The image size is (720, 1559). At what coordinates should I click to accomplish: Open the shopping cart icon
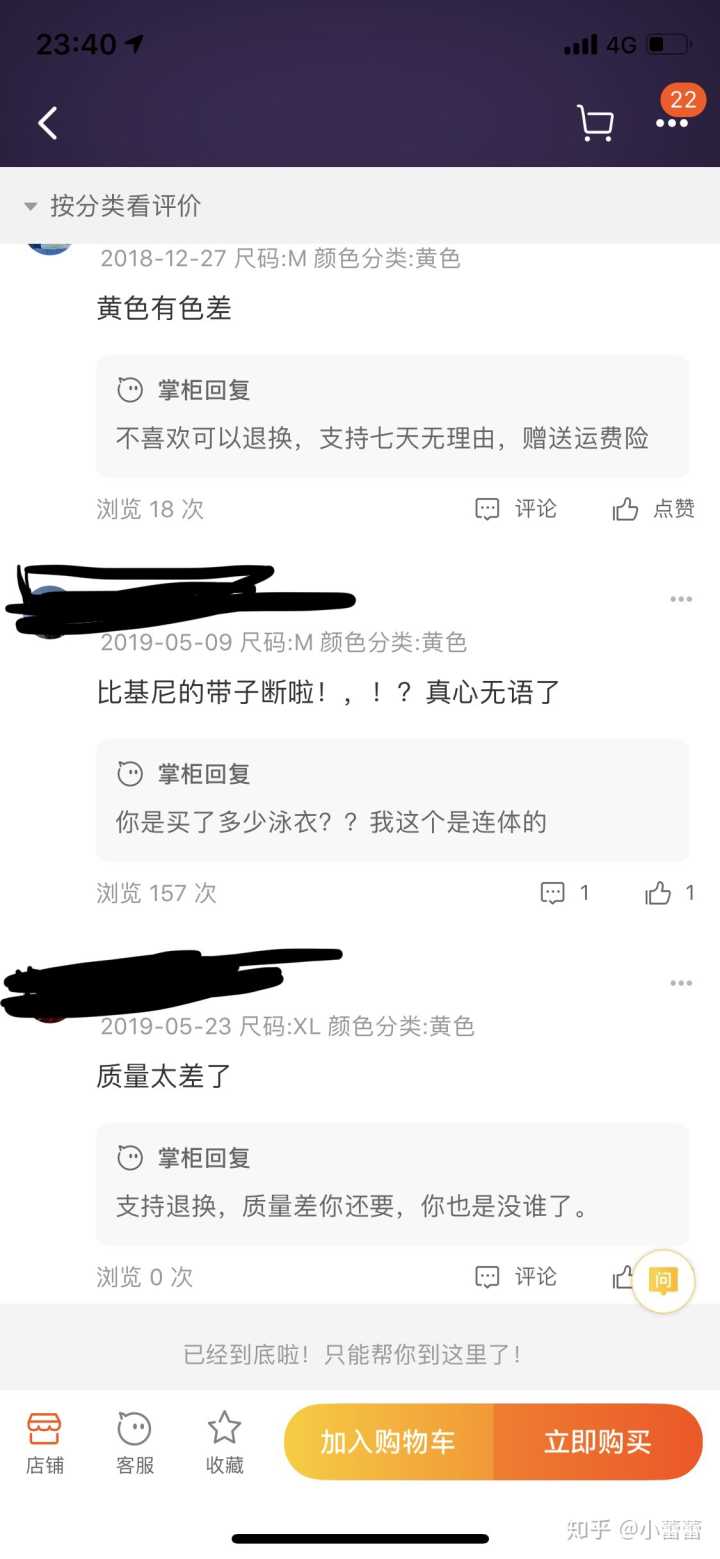point(595,123)
